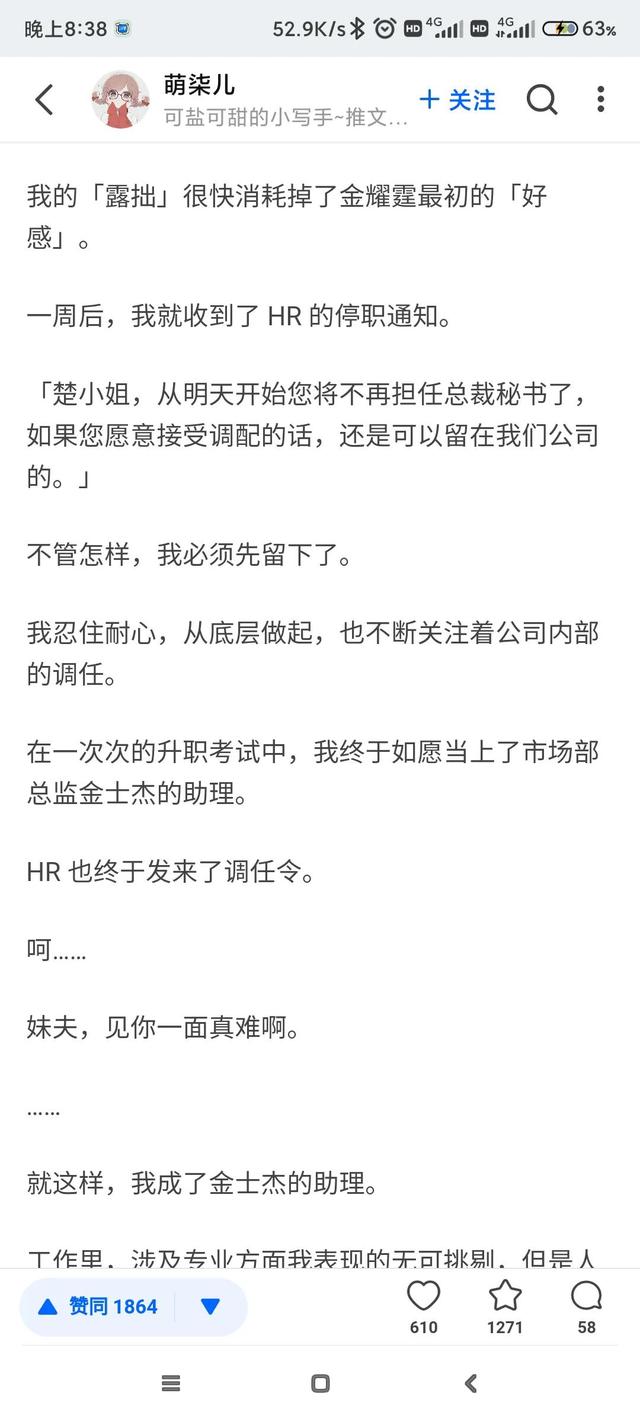Tap the system home button
The image size is (640, 1422).
pyautogui.click(x=320, y=1384)
